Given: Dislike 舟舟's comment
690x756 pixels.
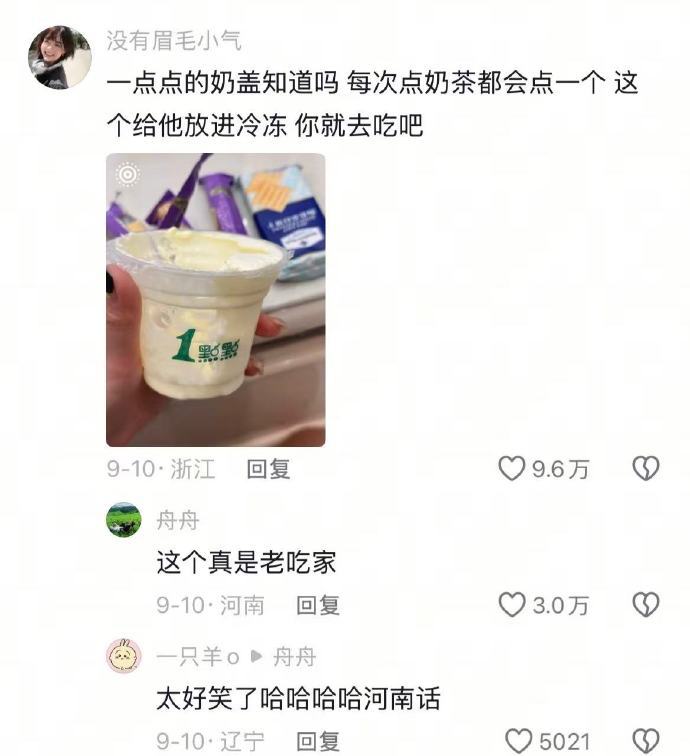Looking at the screenshot, I should 646,604.
